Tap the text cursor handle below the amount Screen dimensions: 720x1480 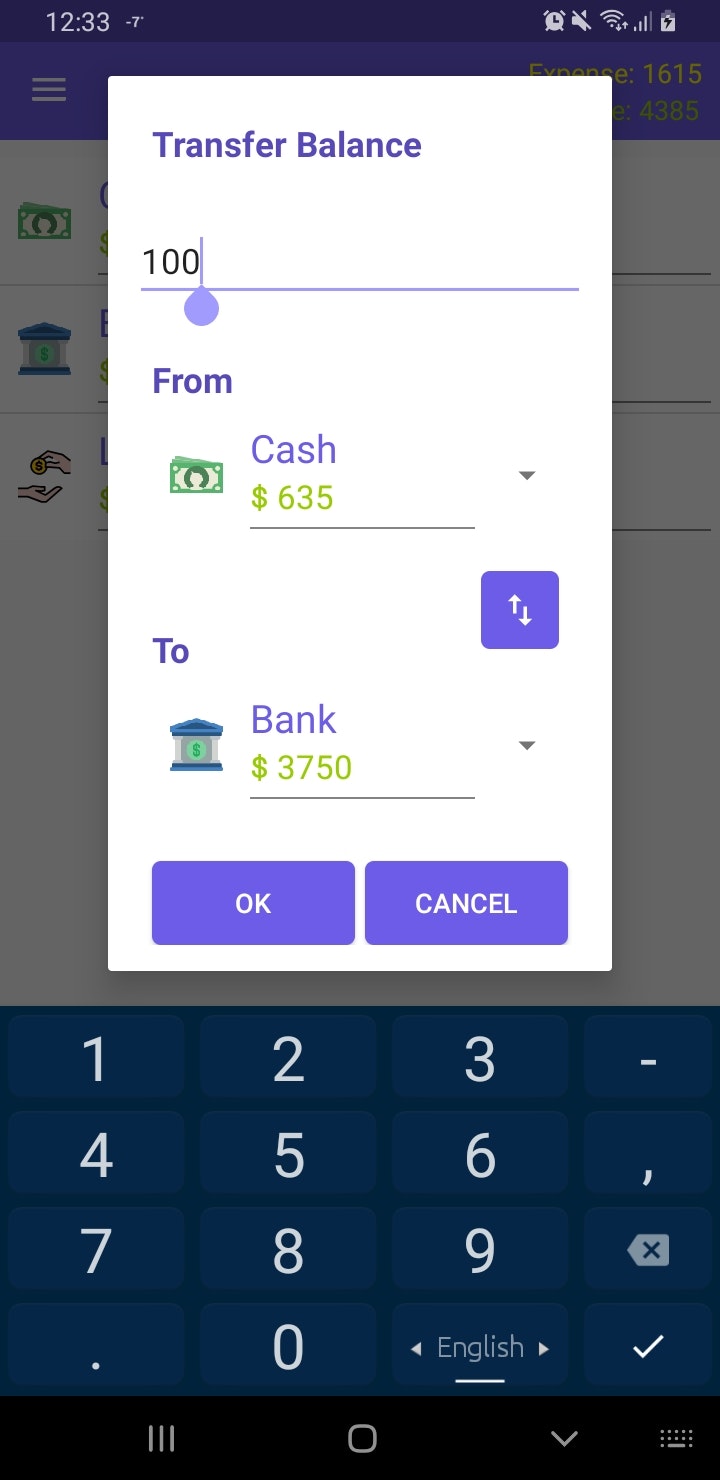[x=202, y=307]
